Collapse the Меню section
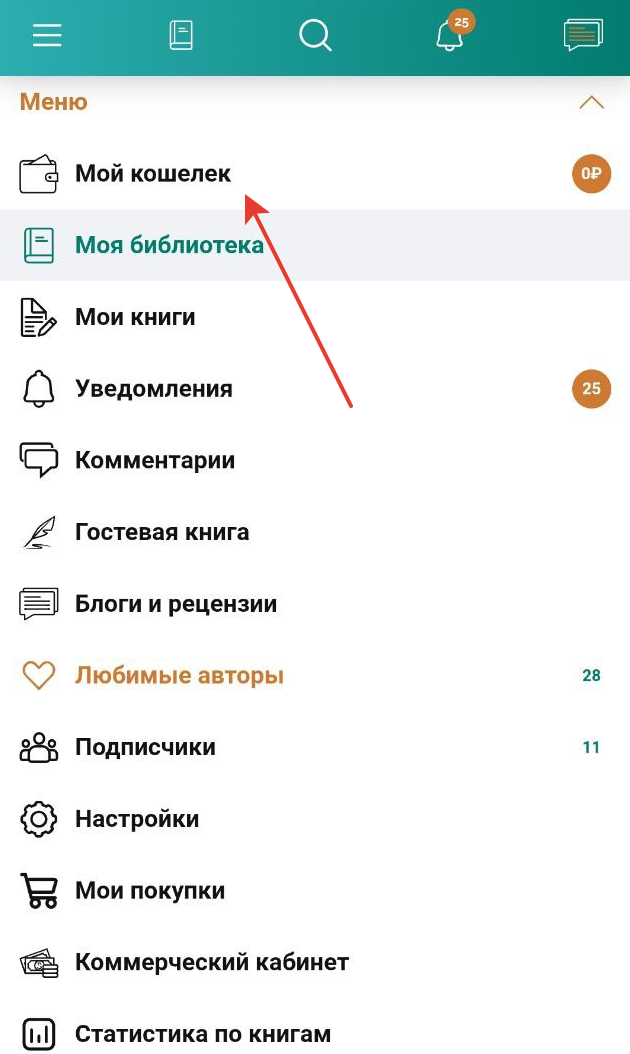The image size is (630, 1054). click(591, 102)
